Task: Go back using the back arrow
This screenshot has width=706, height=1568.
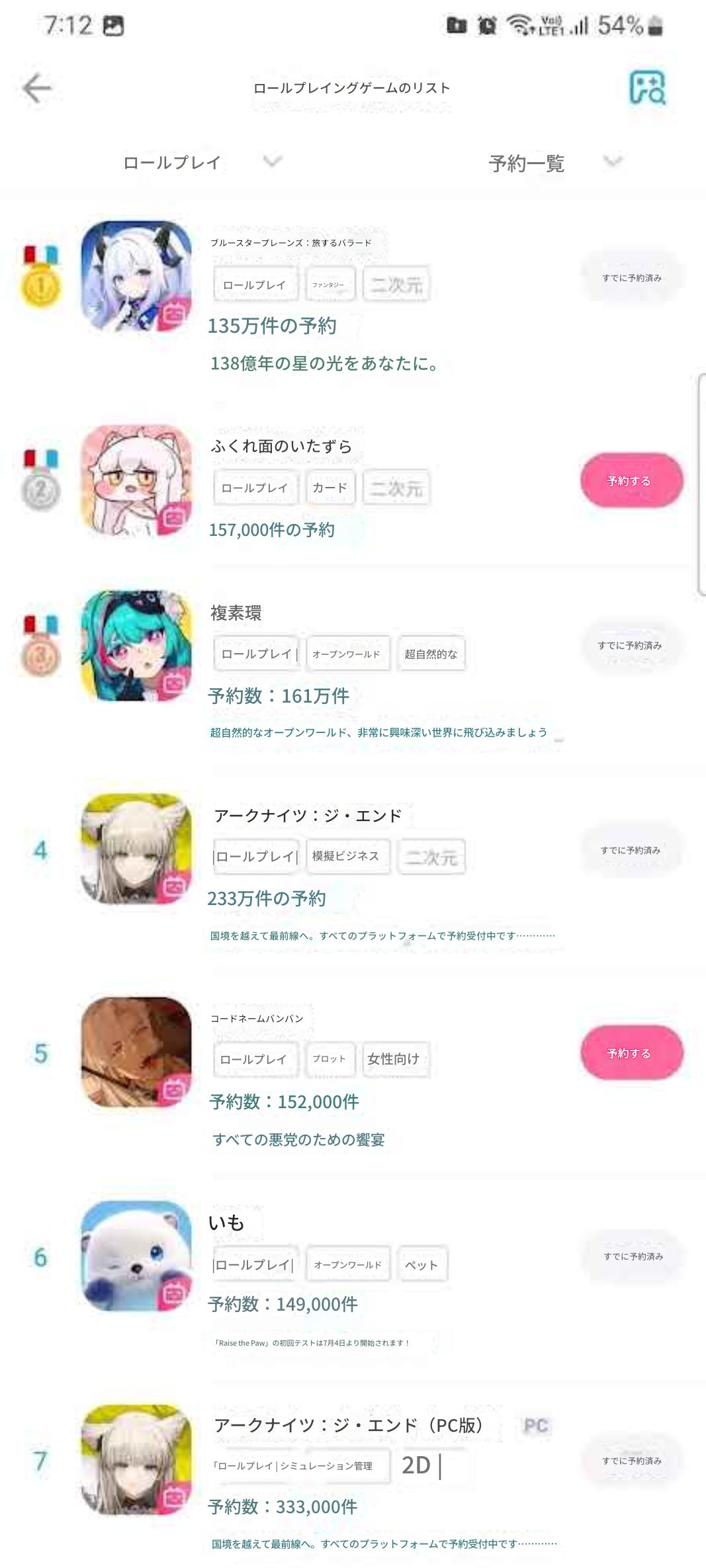Action: pos(37,88)
